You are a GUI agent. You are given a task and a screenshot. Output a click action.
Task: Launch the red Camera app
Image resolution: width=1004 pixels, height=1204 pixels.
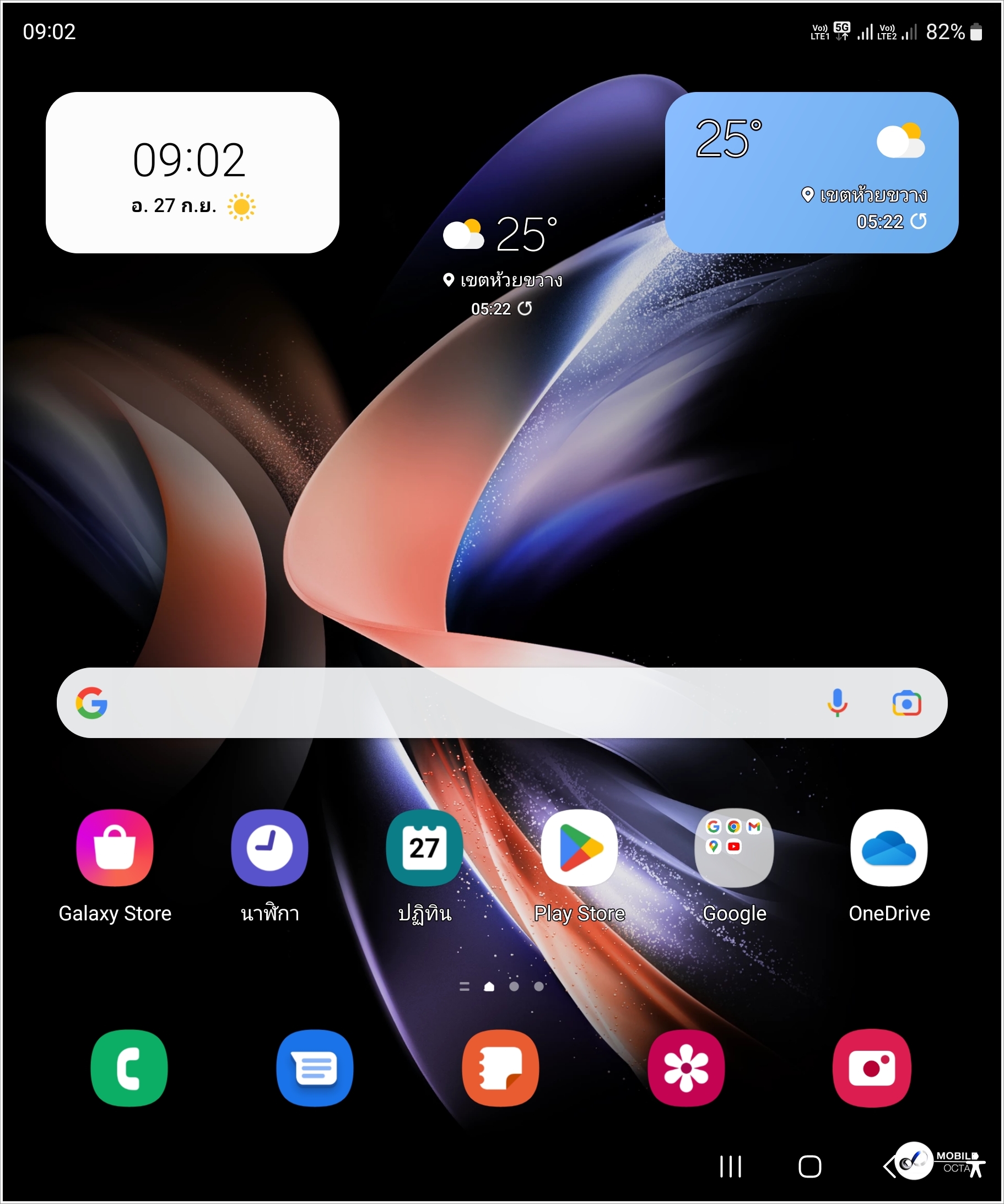pos(872,1068)
